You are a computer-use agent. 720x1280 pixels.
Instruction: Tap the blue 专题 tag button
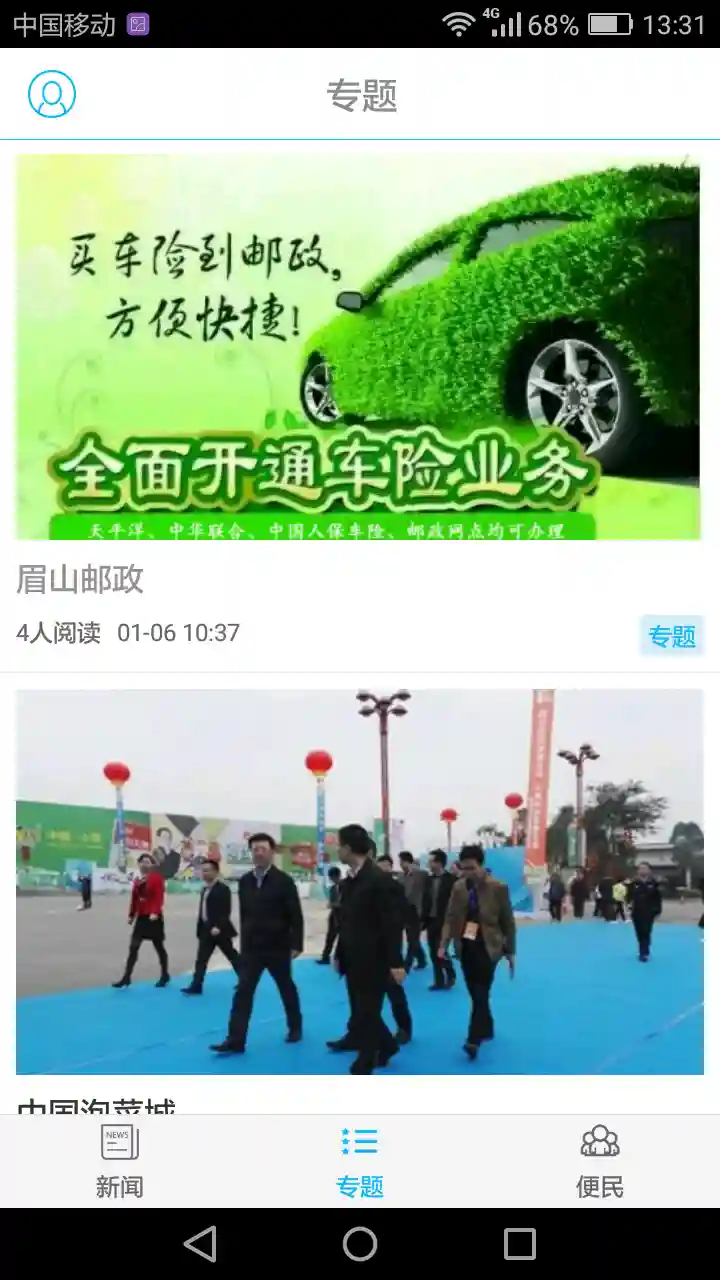pyautogui.click(x=671, y=636)
